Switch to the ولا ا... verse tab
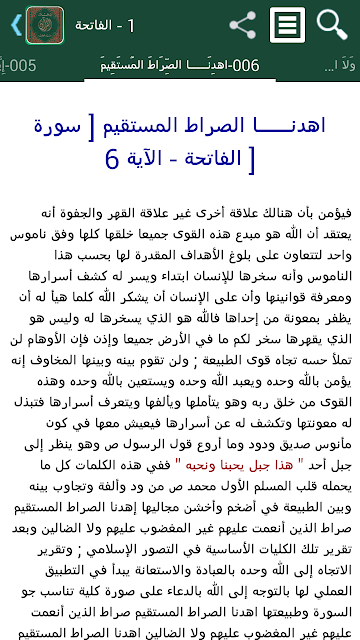The width and height of the screenshot is (360, 640). [x=340, y=65]
